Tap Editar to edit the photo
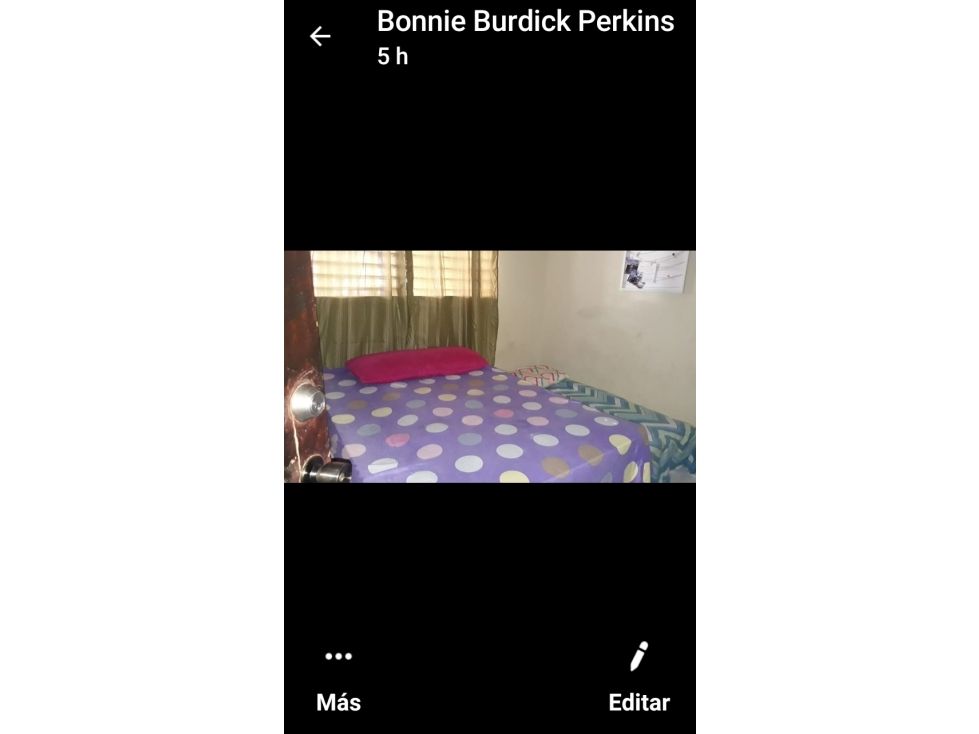The height and width of the screenshot is (734, 979). coord(639,678)
